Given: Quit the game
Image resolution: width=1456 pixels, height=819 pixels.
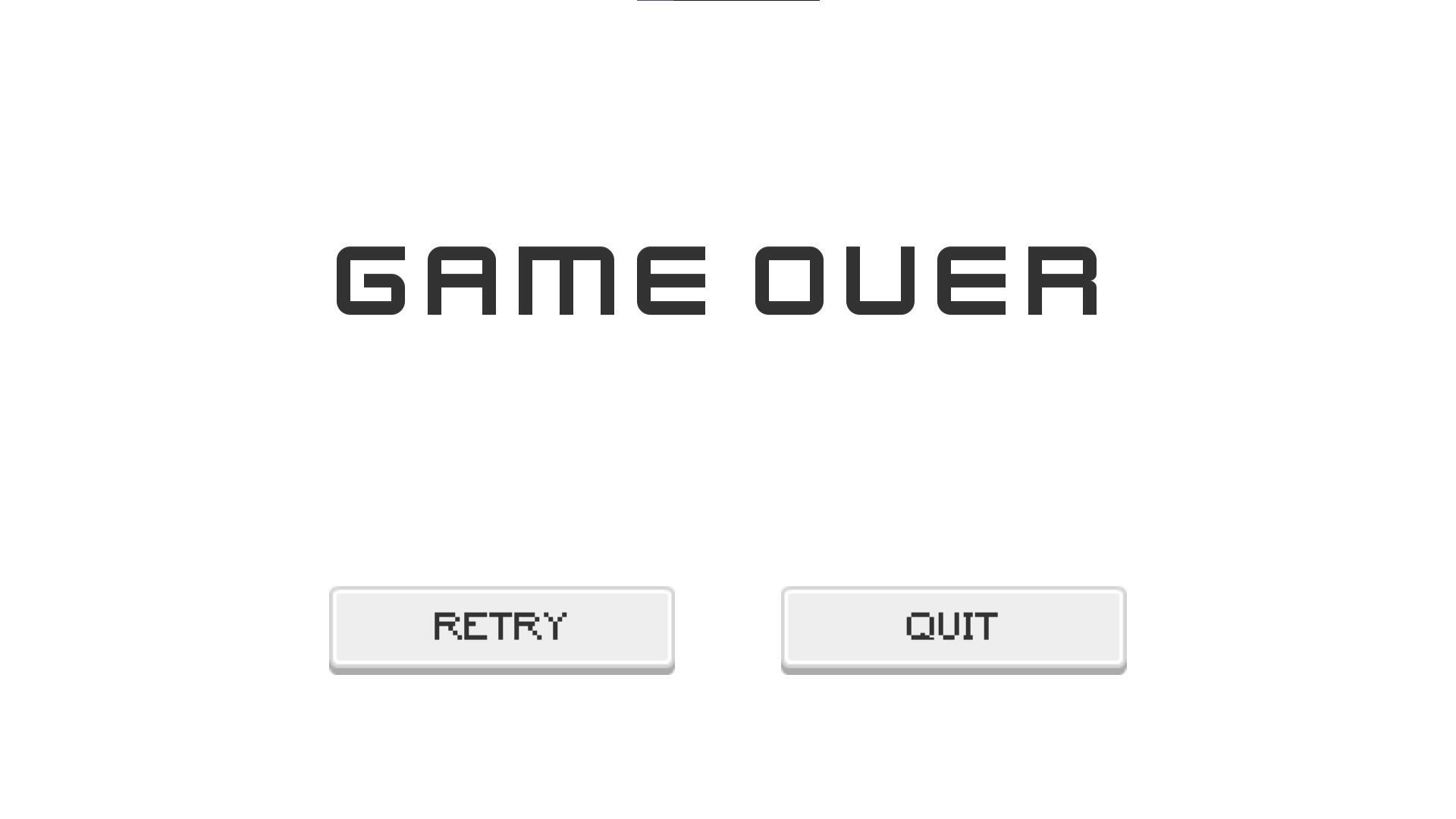Looking at the screenshot, I should 953,628.
